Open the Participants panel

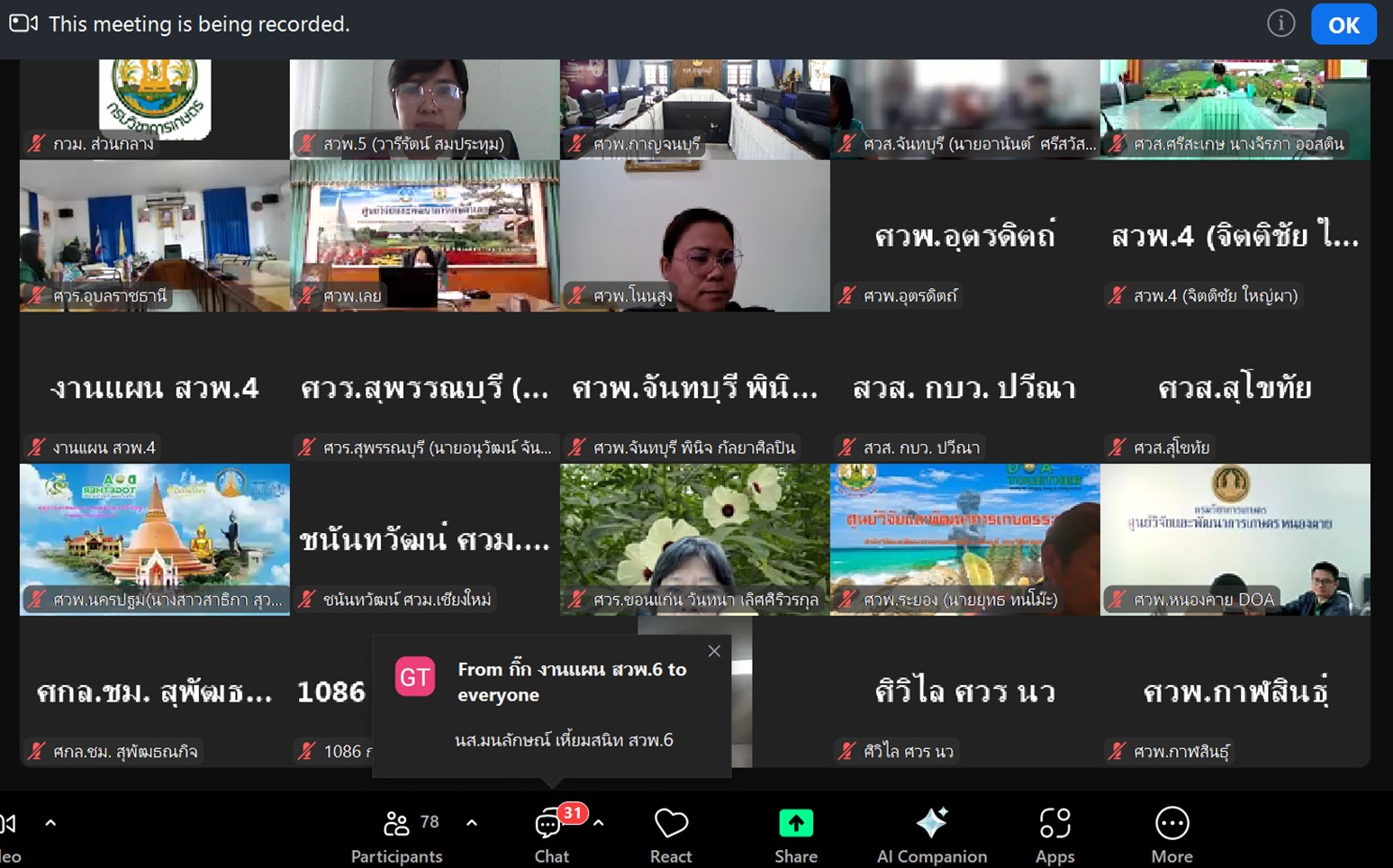(x=397, y=835)
